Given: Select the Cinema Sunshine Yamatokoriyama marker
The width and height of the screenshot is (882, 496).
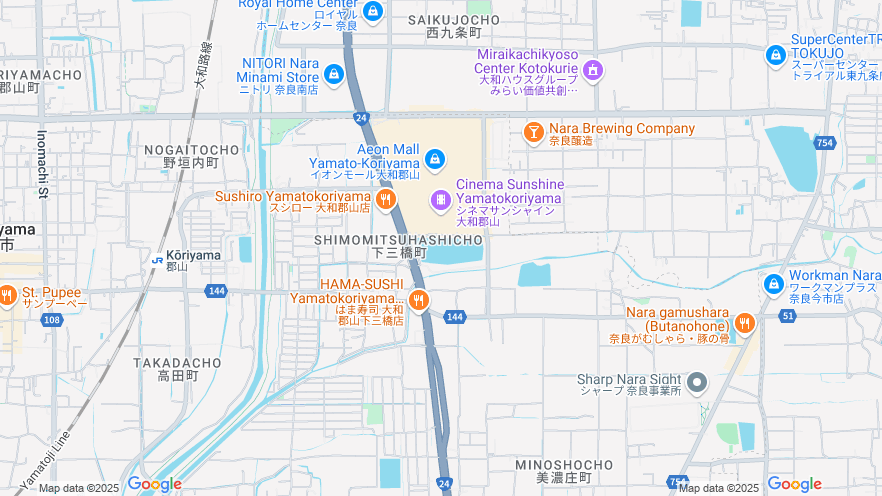Looking at the screenshot, I should (x=440, y=201).
